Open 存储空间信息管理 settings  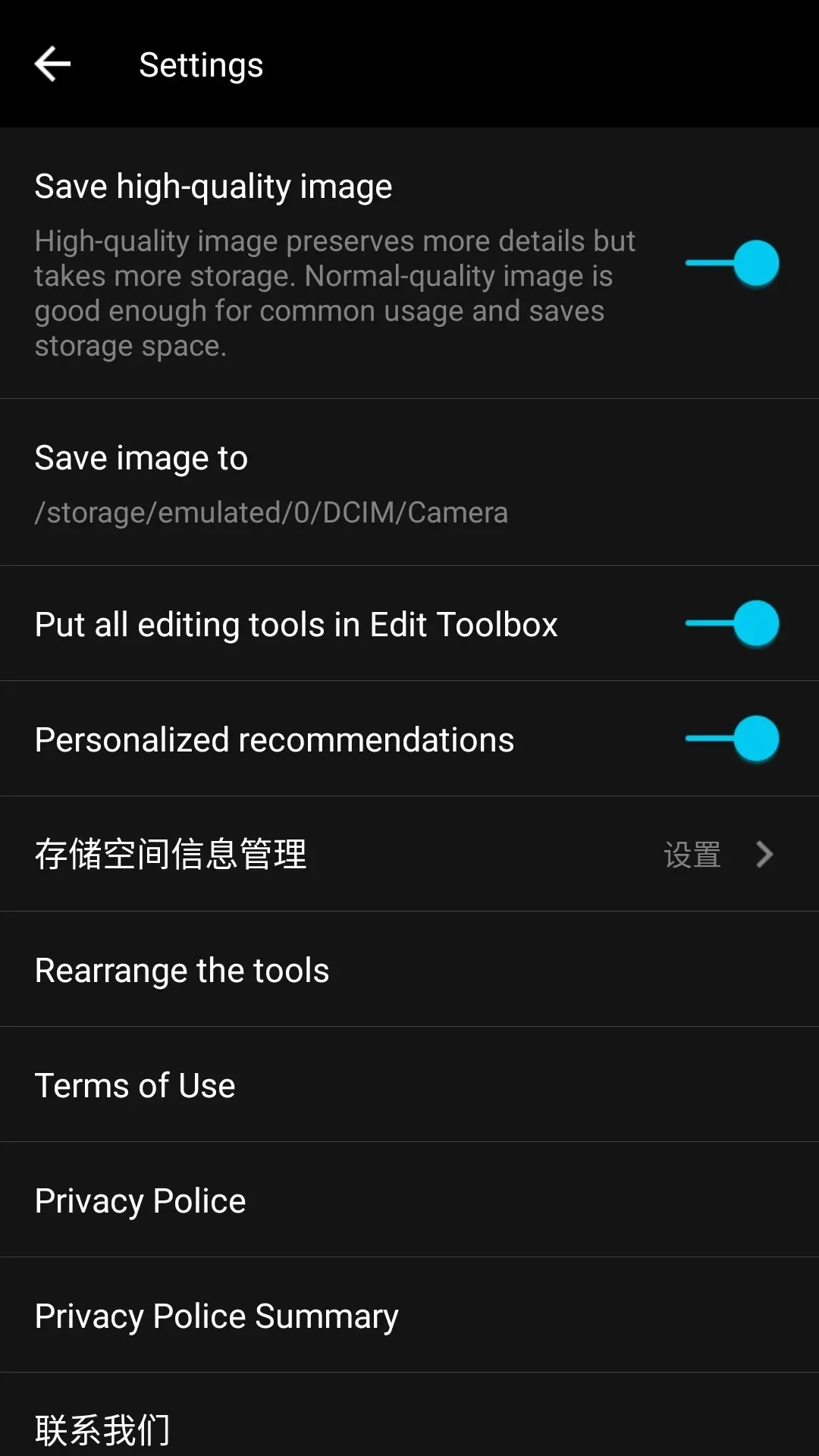[x=409, y=854]
